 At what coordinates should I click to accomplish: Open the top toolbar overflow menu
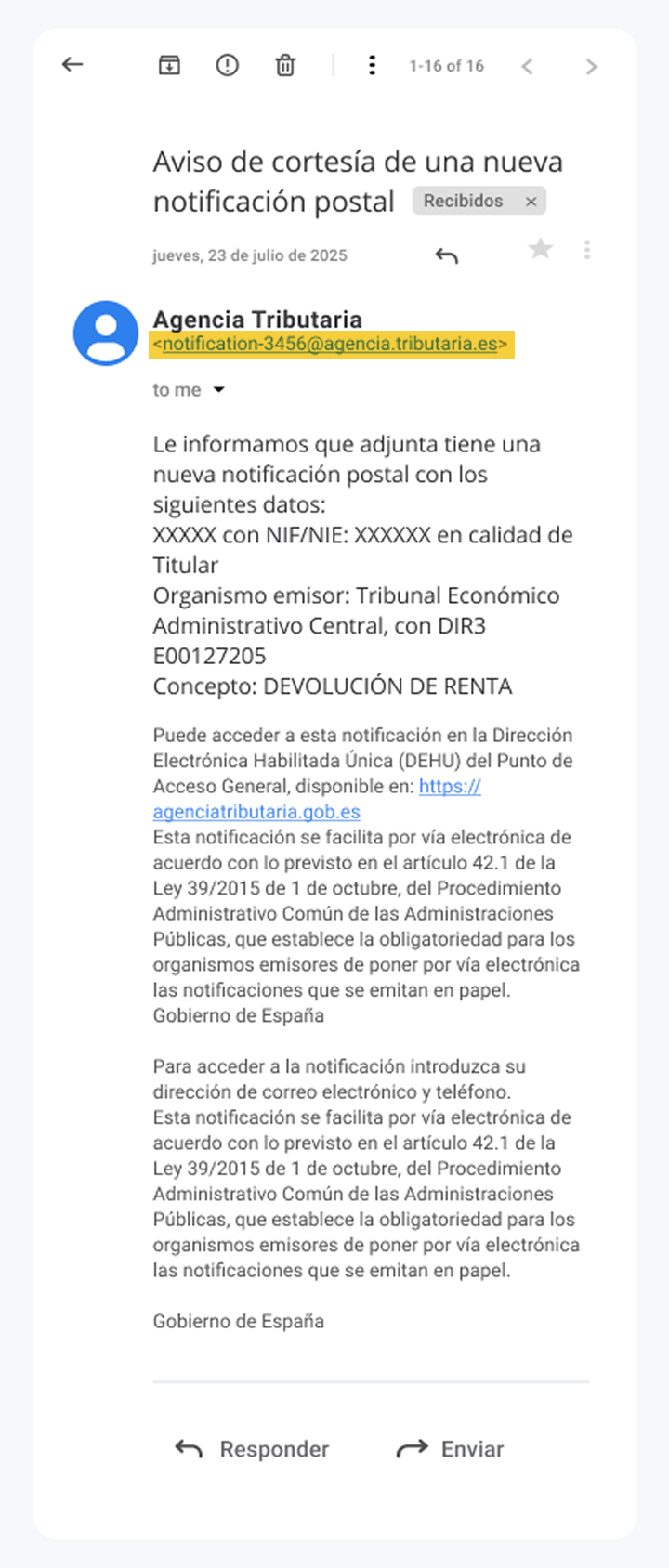[x=372, y=65]
